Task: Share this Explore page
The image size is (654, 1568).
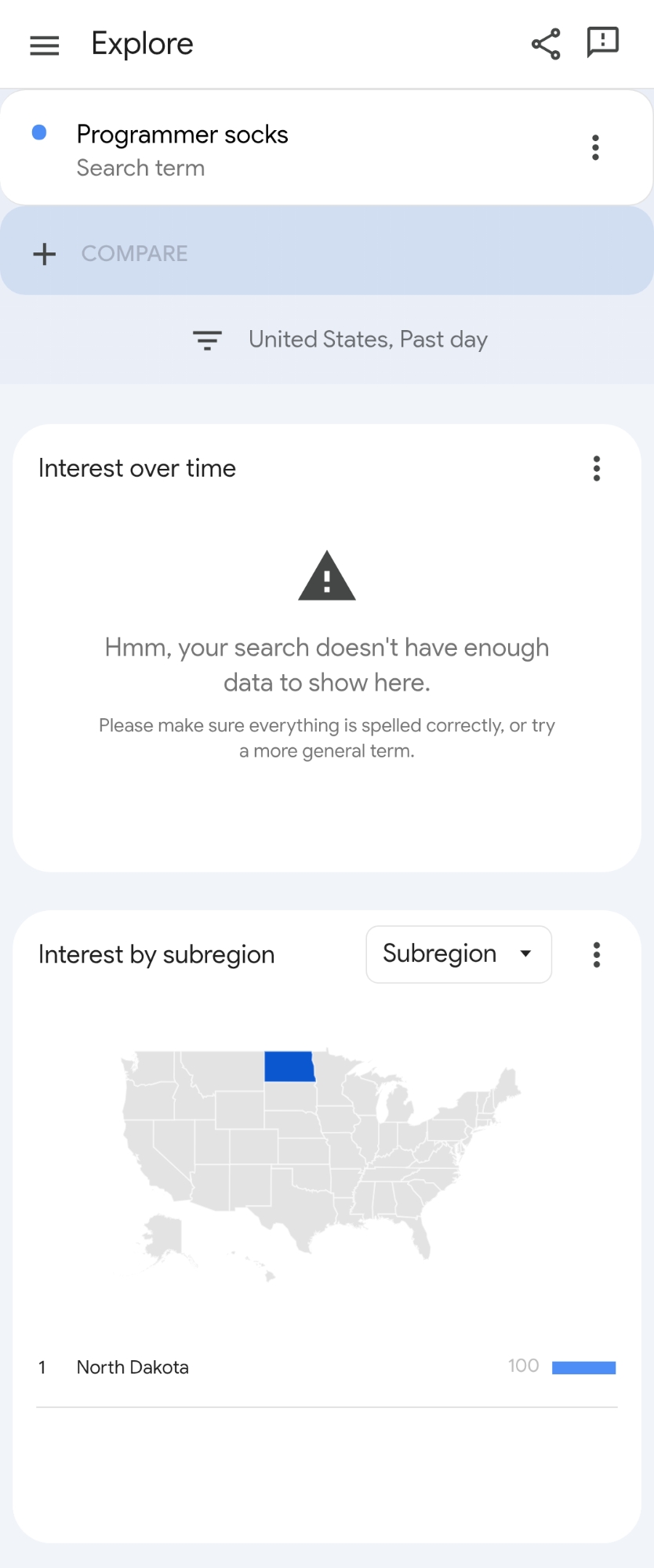Action: pyautogui.click(x=546, y=44)
